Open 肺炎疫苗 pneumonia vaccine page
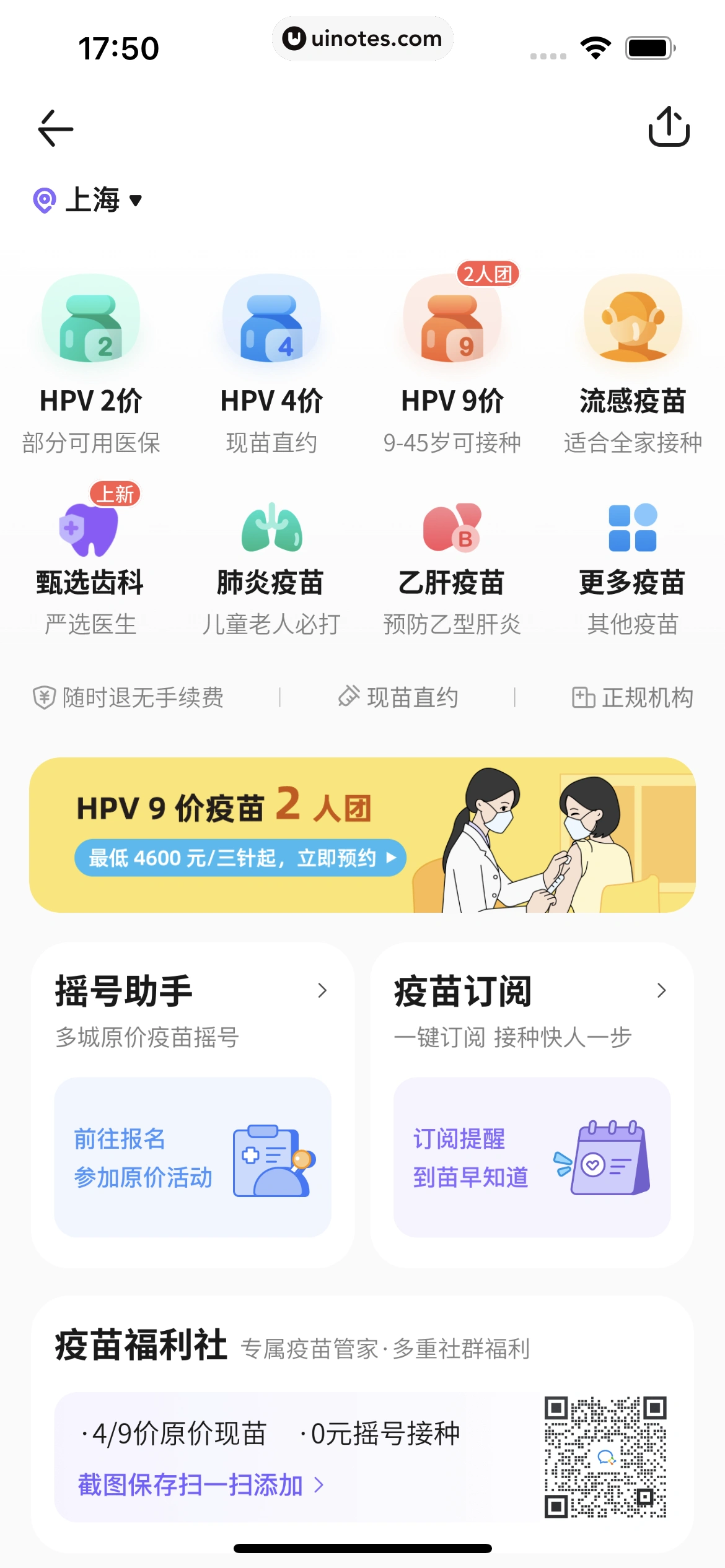725x1568 pixels. tap(271, 529)
